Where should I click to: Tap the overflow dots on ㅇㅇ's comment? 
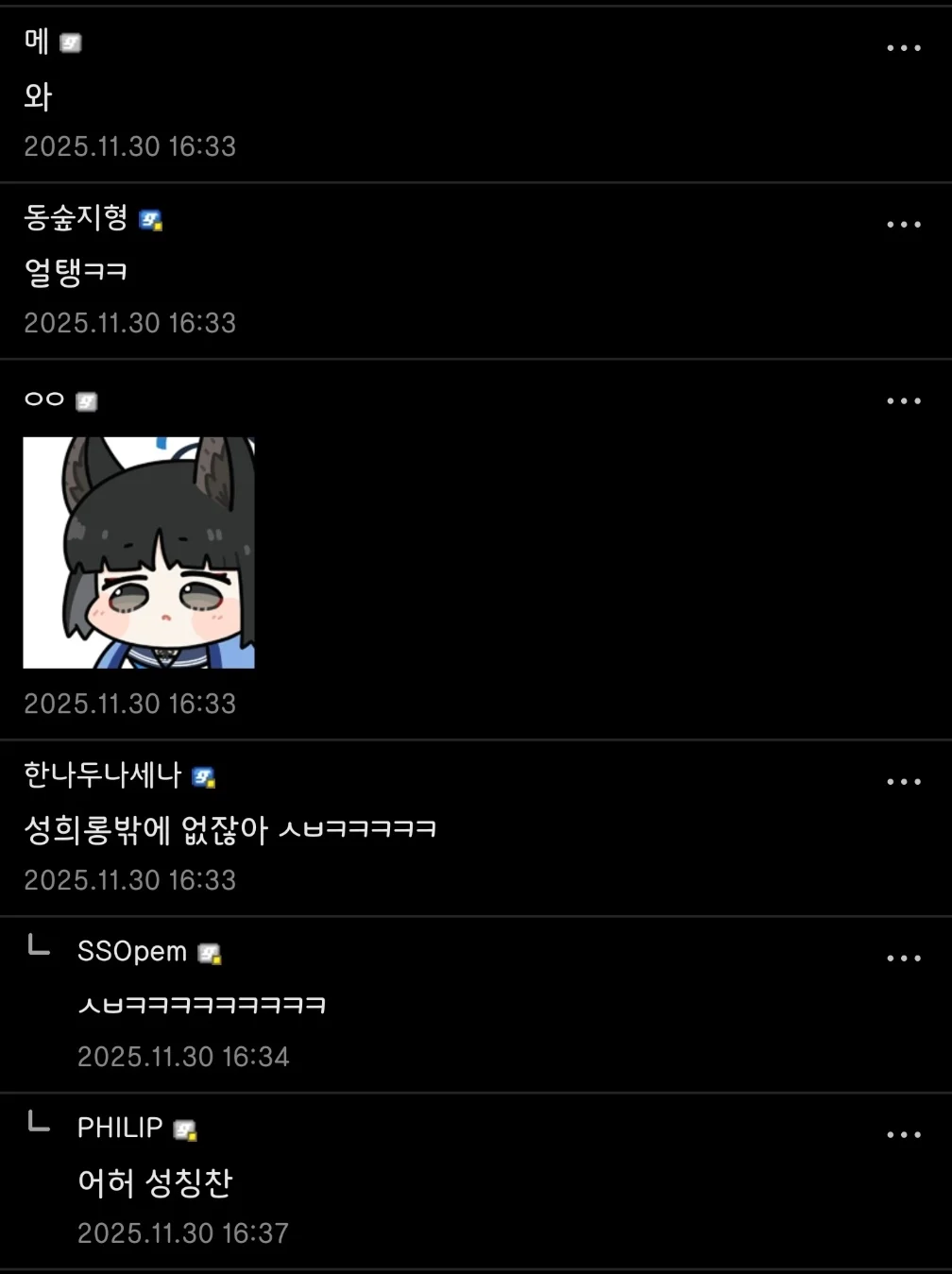[x=903, y=401]
